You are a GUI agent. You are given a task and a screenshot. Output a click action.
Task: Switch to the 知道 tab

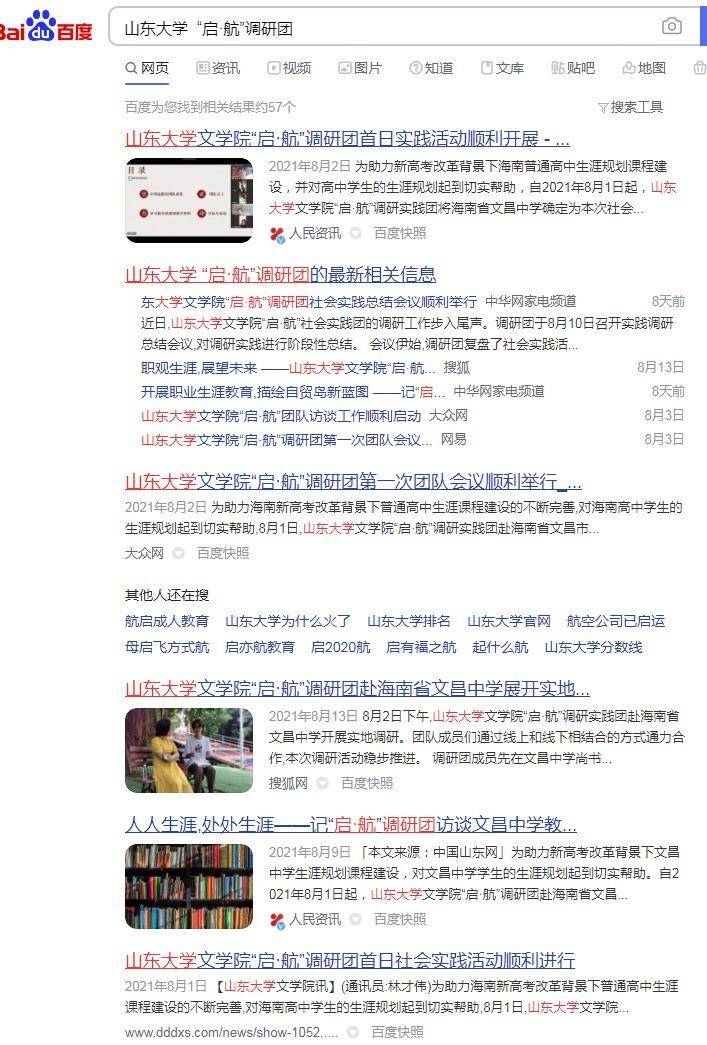(x=431, y=68)
